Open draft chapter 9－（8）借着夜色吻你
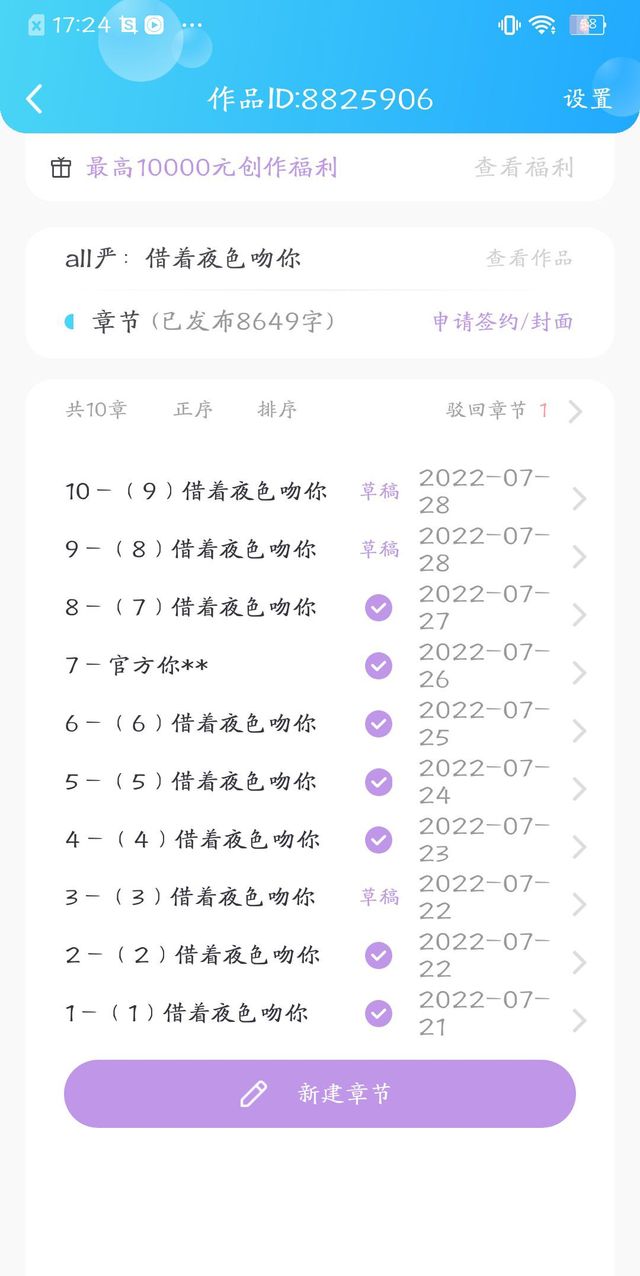The image size is (640, 1276). pyautogui.click(x=191, y=549)
